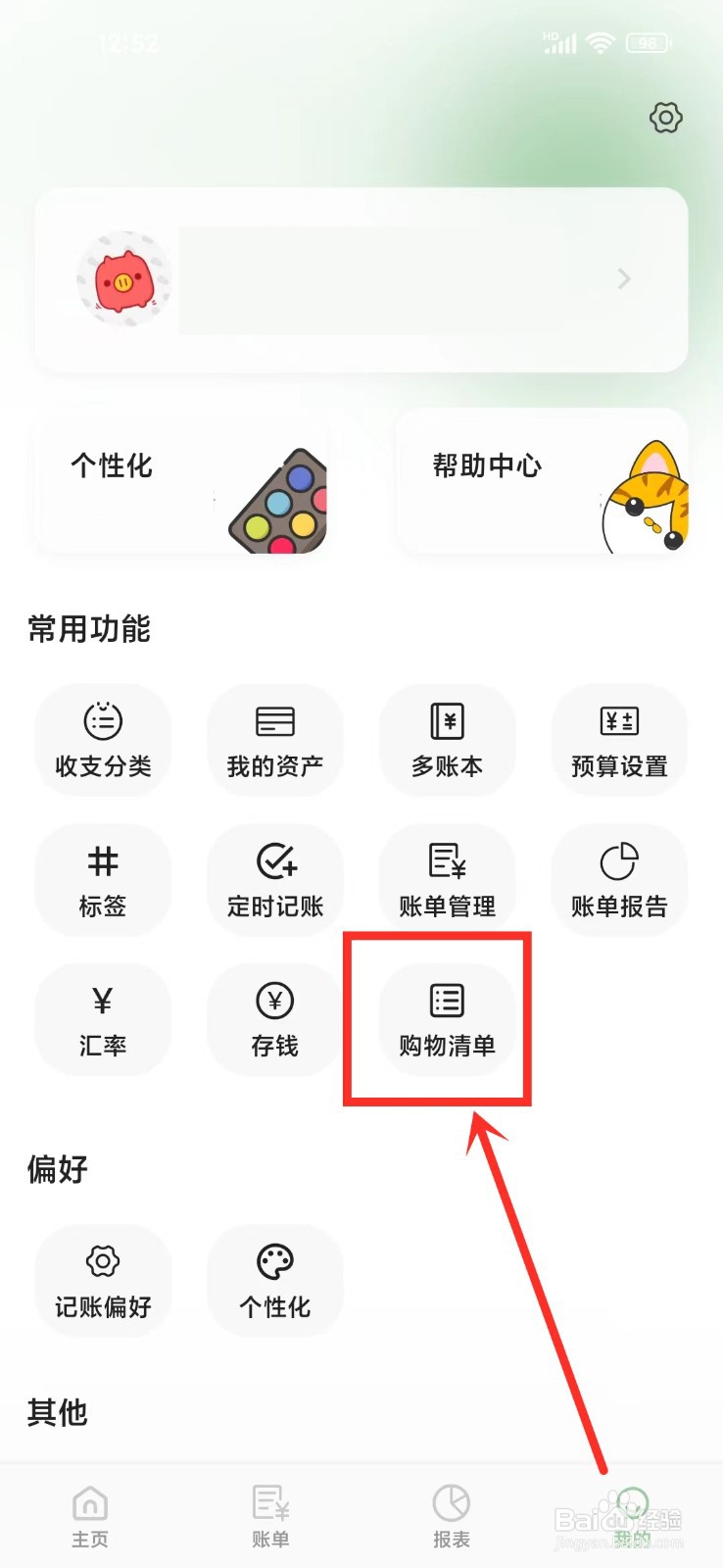The width and height of the screenshot is (723, 1568).
Task: Open the settings gear at top right
Action: click(x=665, y=118)
